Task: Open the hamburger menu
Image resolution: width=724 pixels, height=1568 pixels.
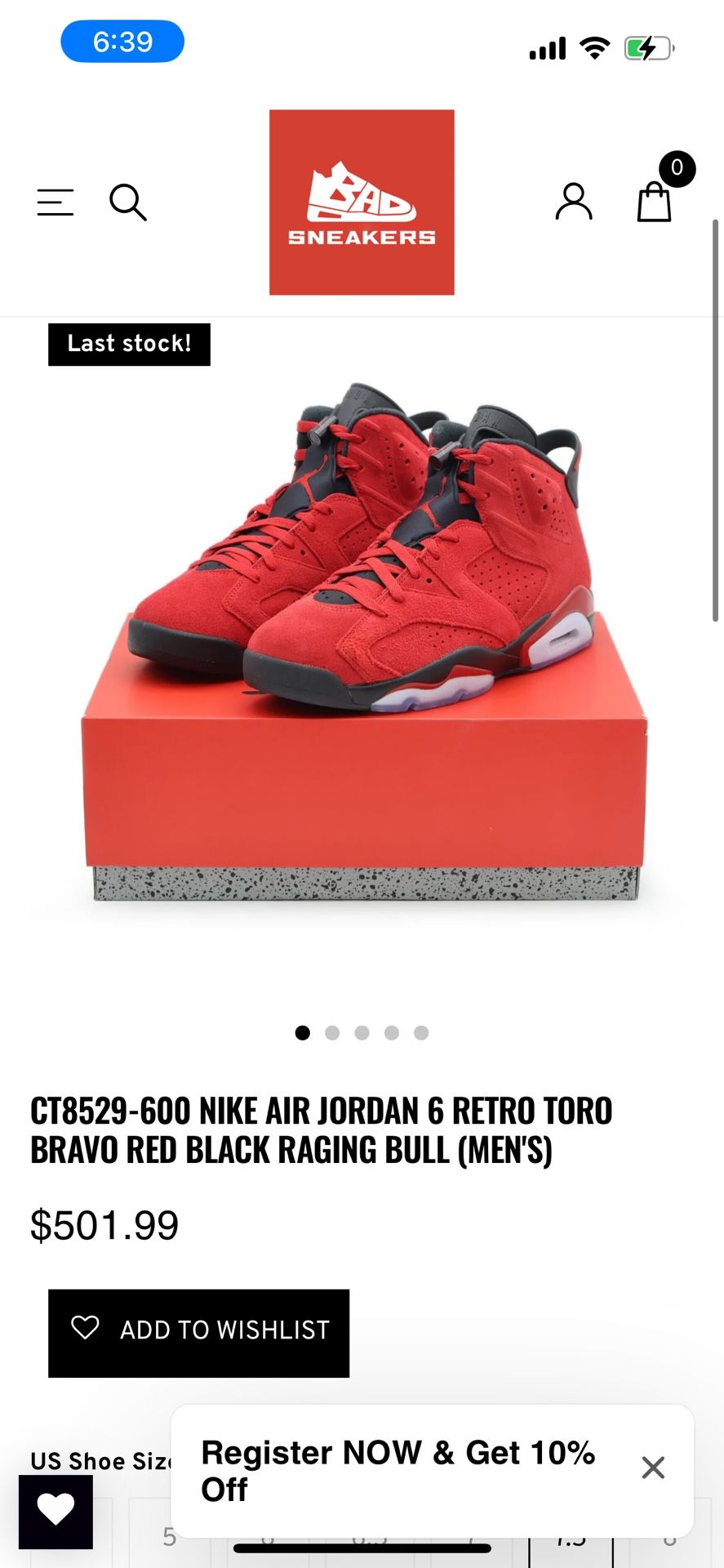Action: coord(56,203)
